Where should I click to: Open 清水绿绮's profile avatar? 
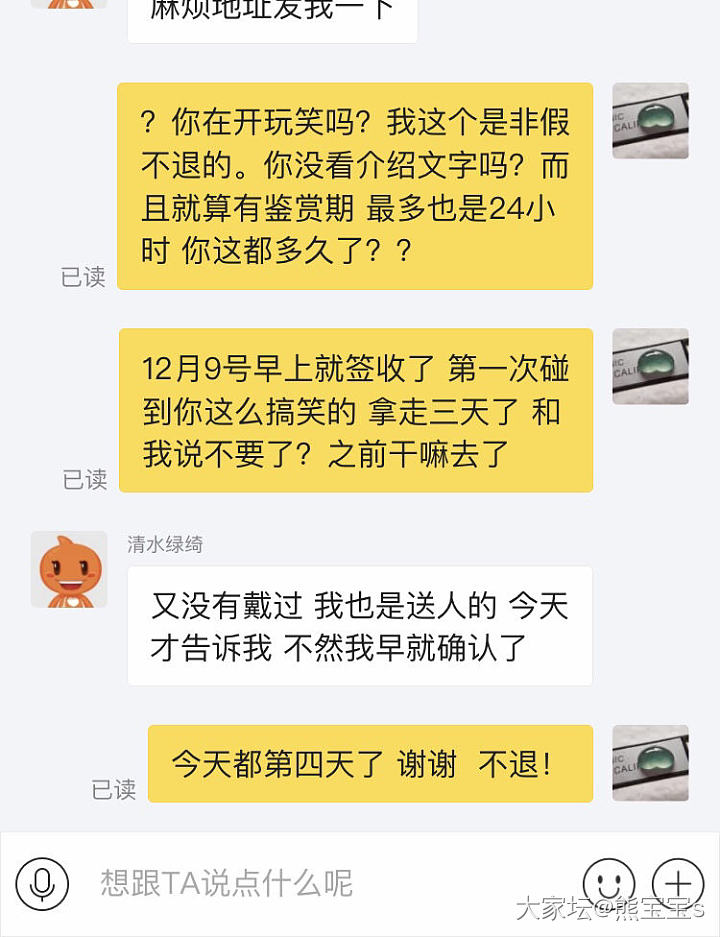69,569
